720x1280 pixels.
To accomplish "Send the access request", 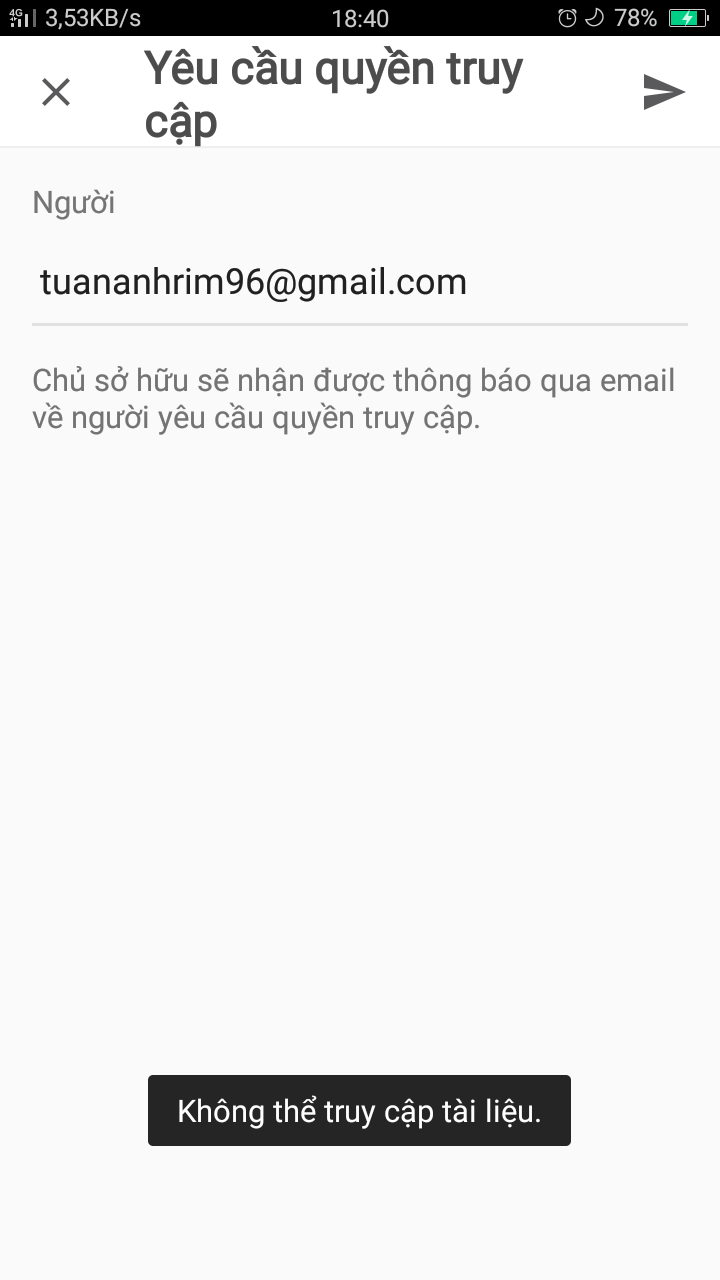I will click(x=663, y=92).
